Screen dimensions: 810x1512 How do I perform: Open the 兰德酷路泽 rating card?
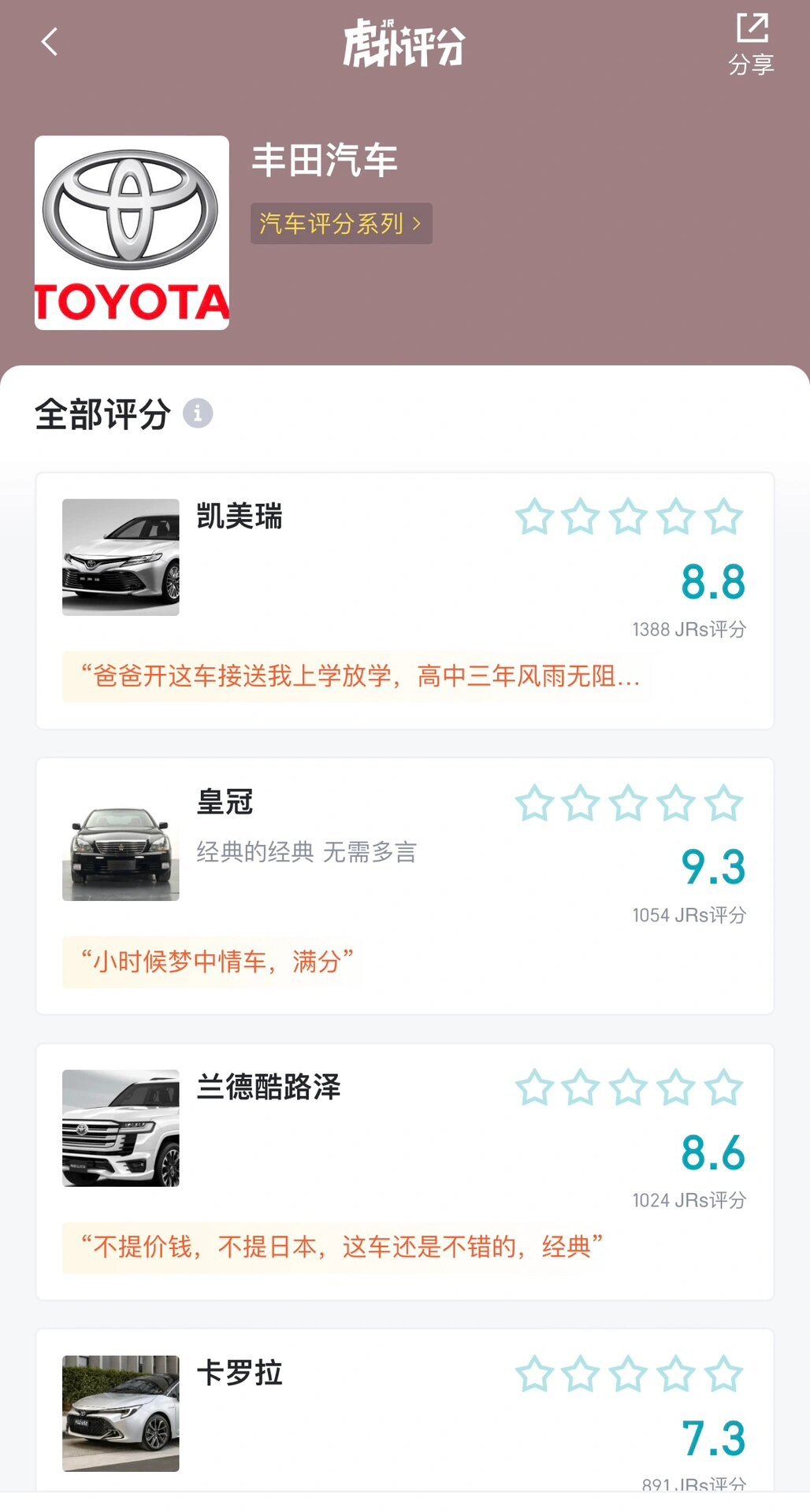coord(405,1172)
